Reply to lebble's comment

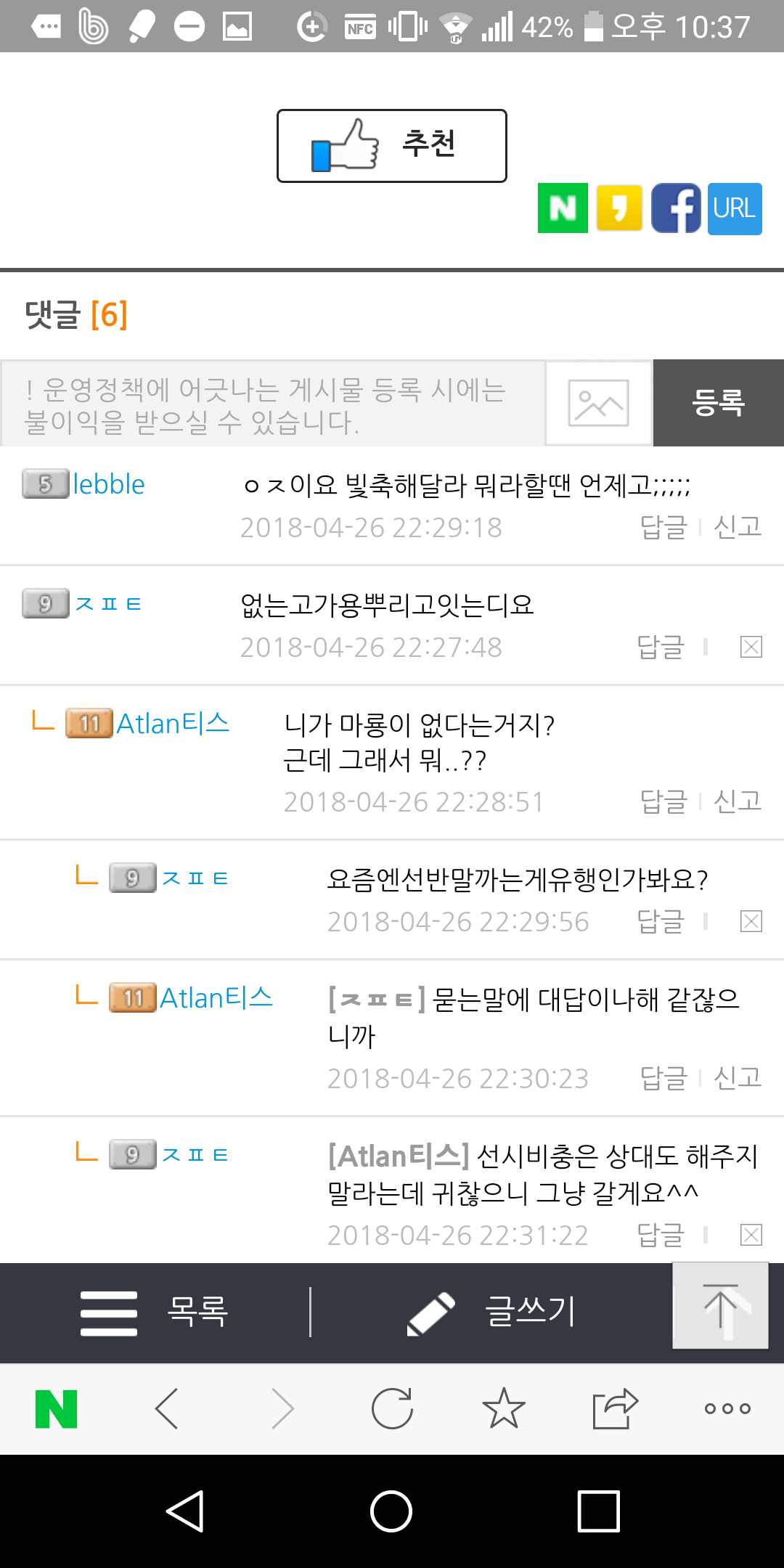click(663, 527)
